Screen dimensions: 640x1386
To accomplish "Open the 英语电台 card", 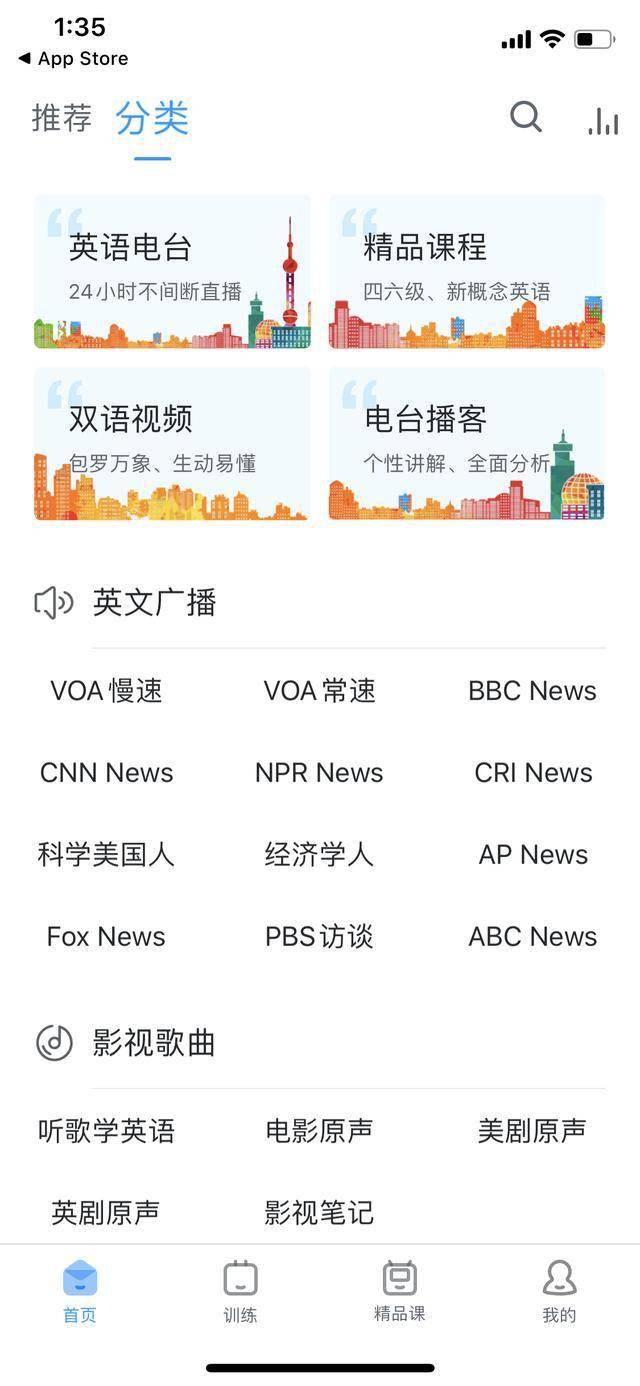I will (172, 272).
